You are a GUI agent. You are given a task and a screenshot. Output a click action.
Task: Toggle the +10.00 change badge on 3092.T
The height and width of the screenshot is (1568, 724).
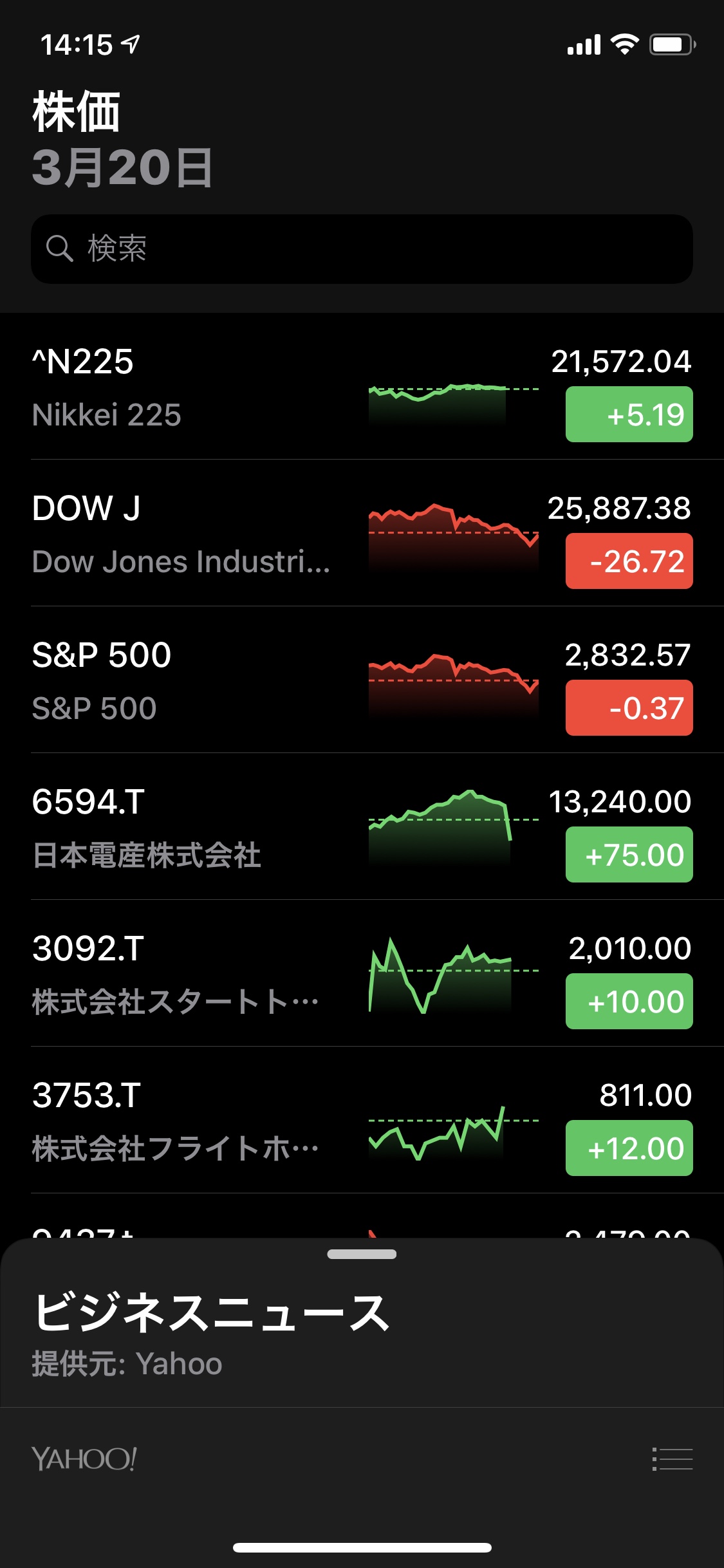(629, 1002)
